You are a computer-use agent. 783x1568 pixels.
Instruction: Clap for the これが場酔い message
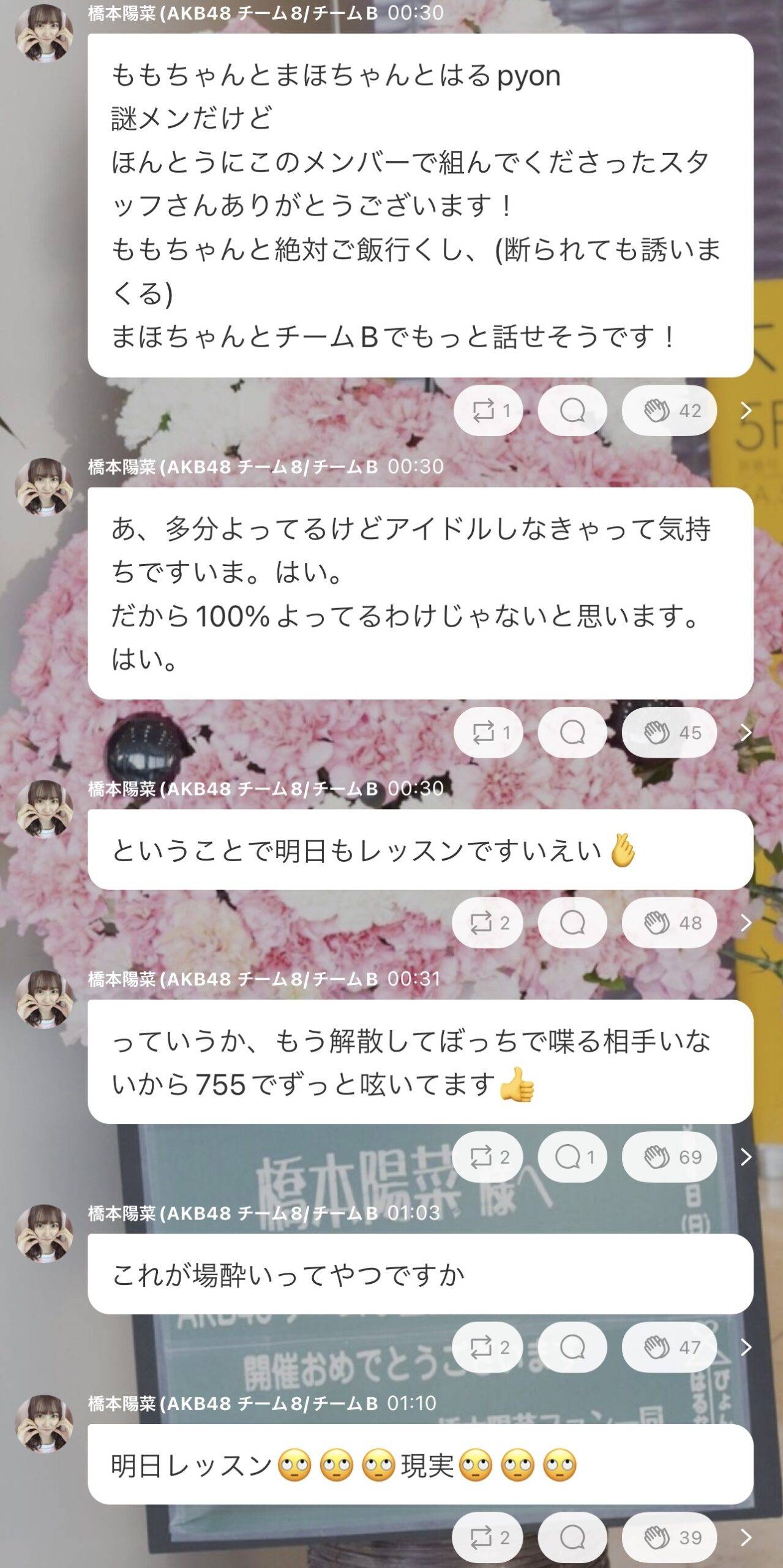[x=669, y=1347]
